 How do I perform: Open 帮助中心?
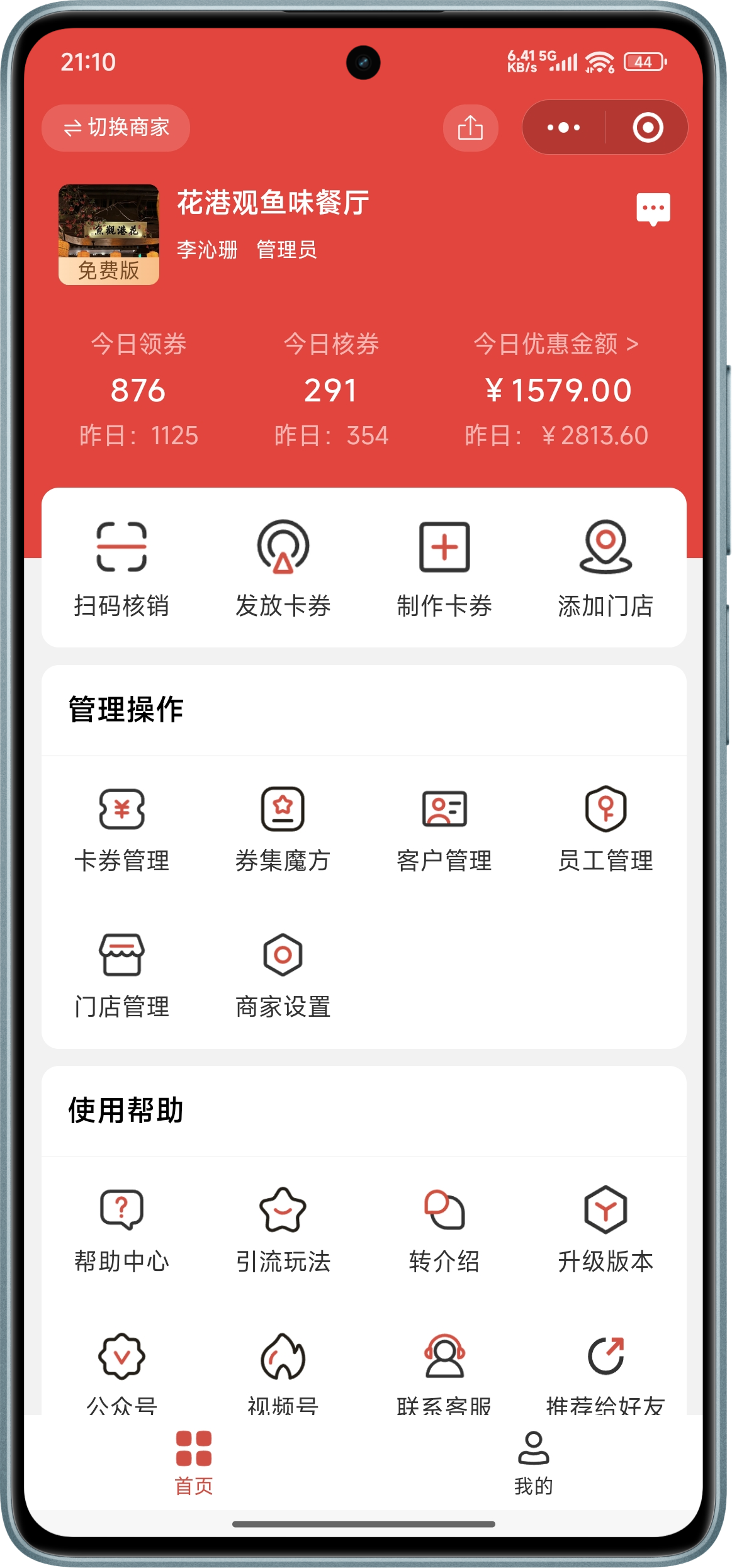click(x=121, y=1229)
